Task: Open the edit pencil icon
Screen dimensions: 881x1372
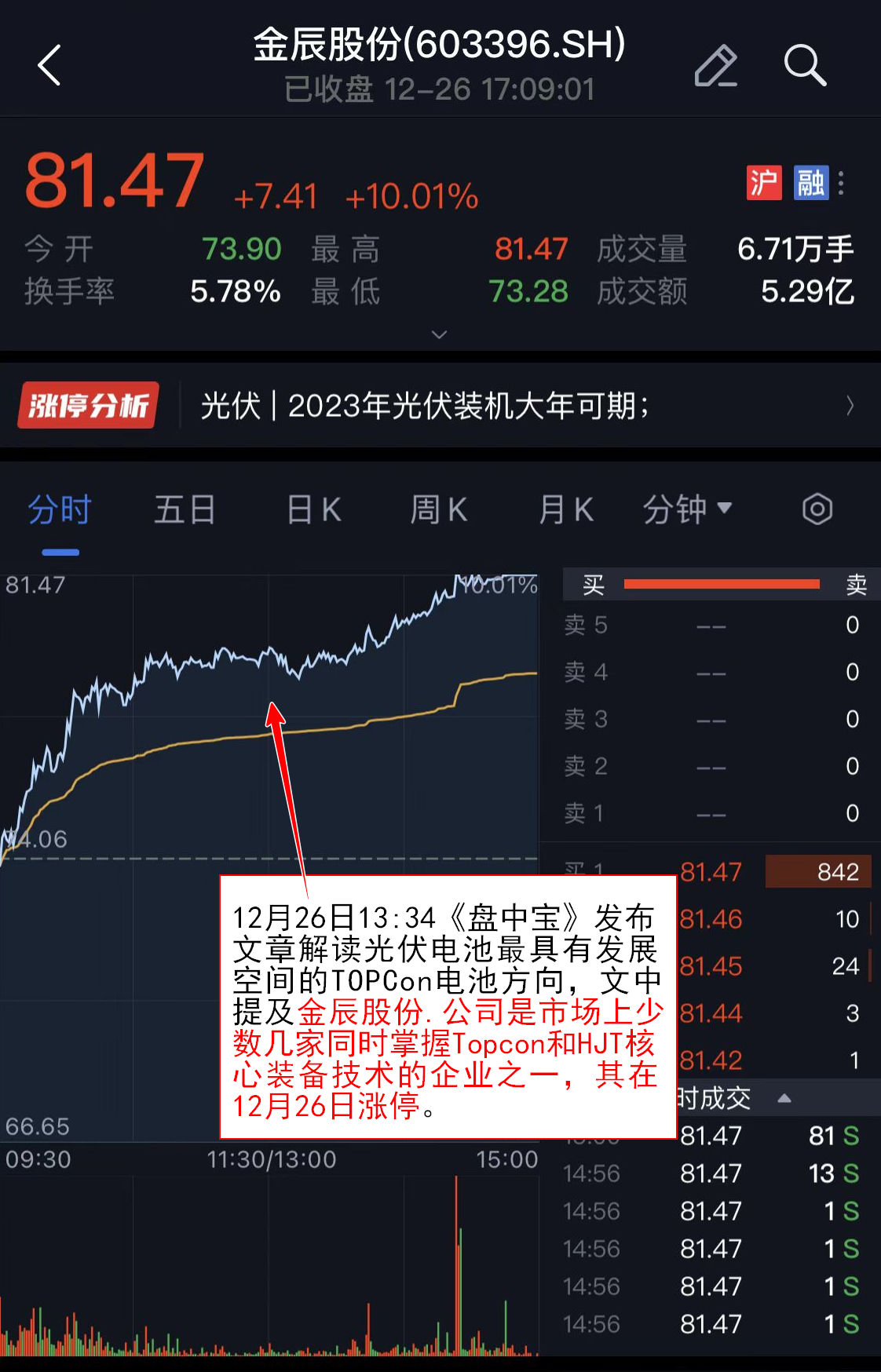Action: 715,66
